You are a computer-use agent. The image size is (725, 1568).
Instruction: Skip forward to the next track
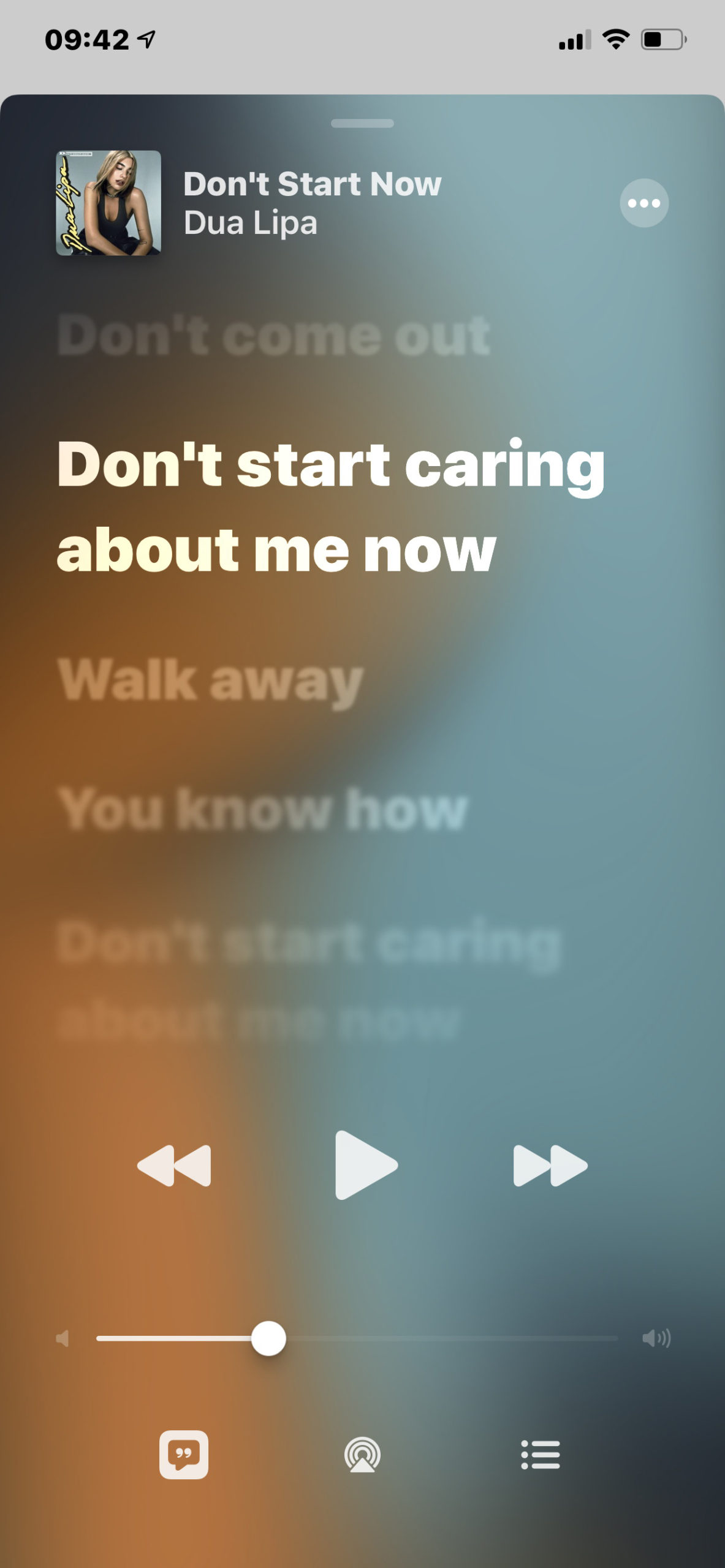pos(550,1165)
